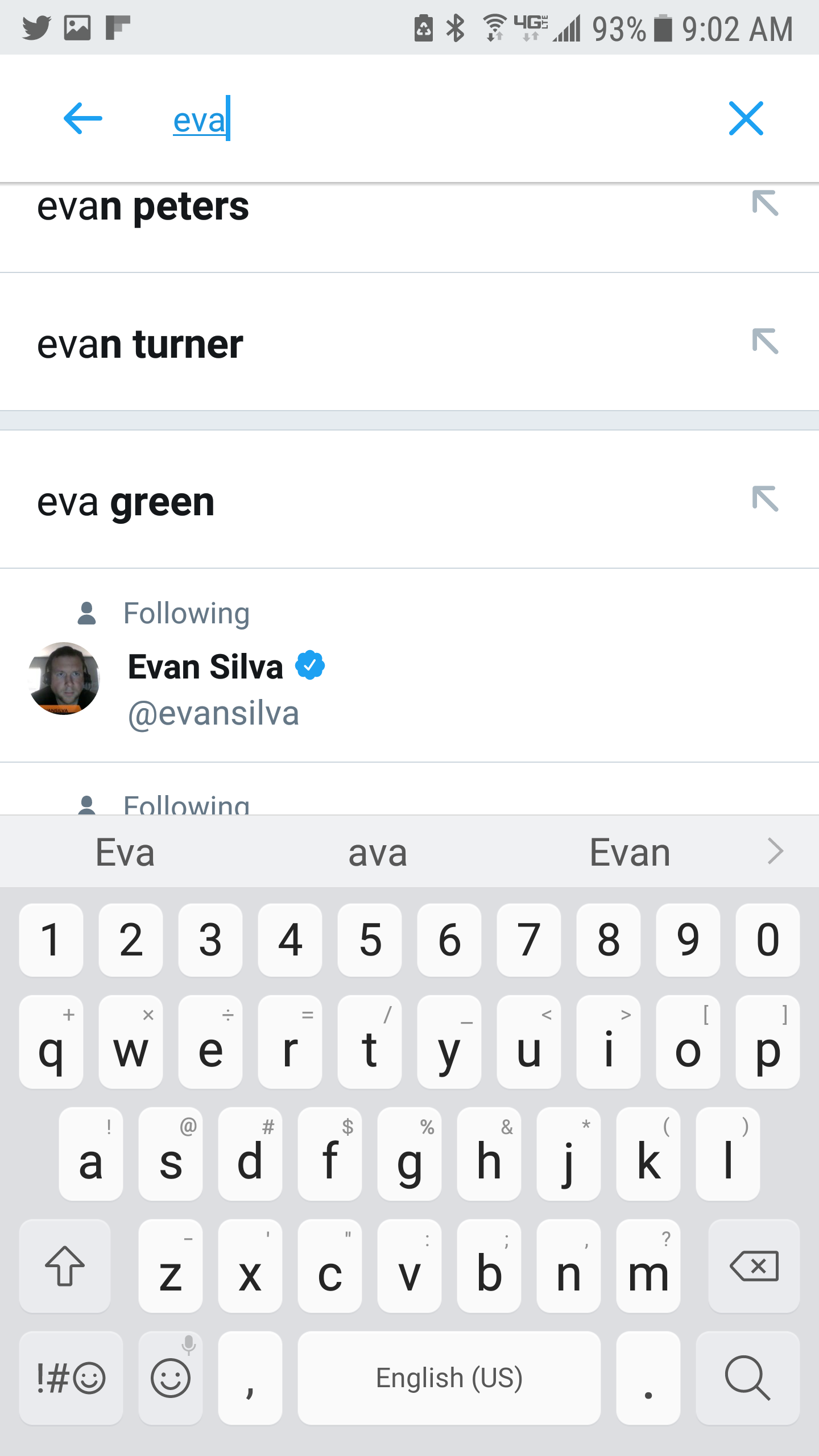Fill search with 'evan peters' using its arrow
Image resolution: width=819 pixels, height=1456 pixels.
765,204
